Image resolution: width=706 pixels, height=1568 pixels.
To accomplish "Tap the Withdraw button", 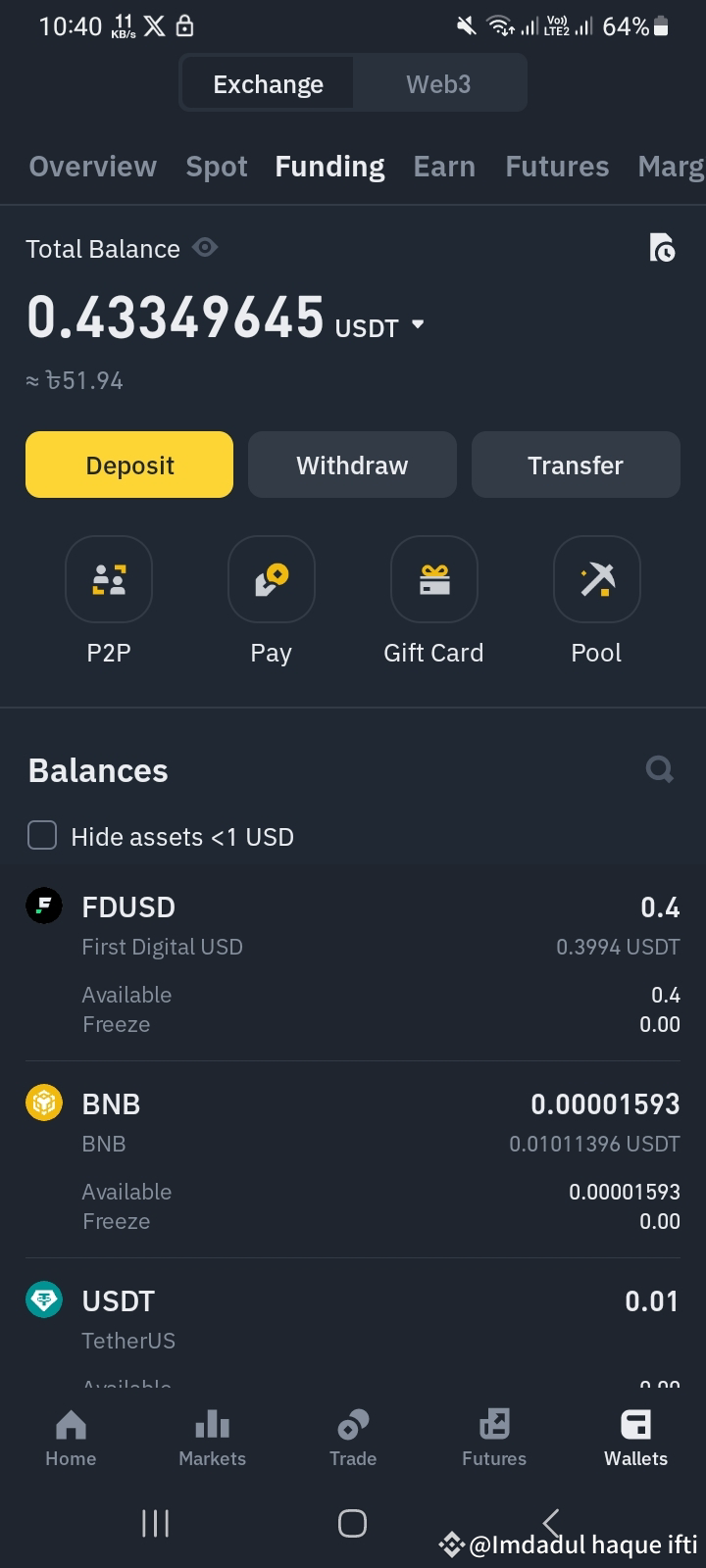I will (x=352, y=465).
